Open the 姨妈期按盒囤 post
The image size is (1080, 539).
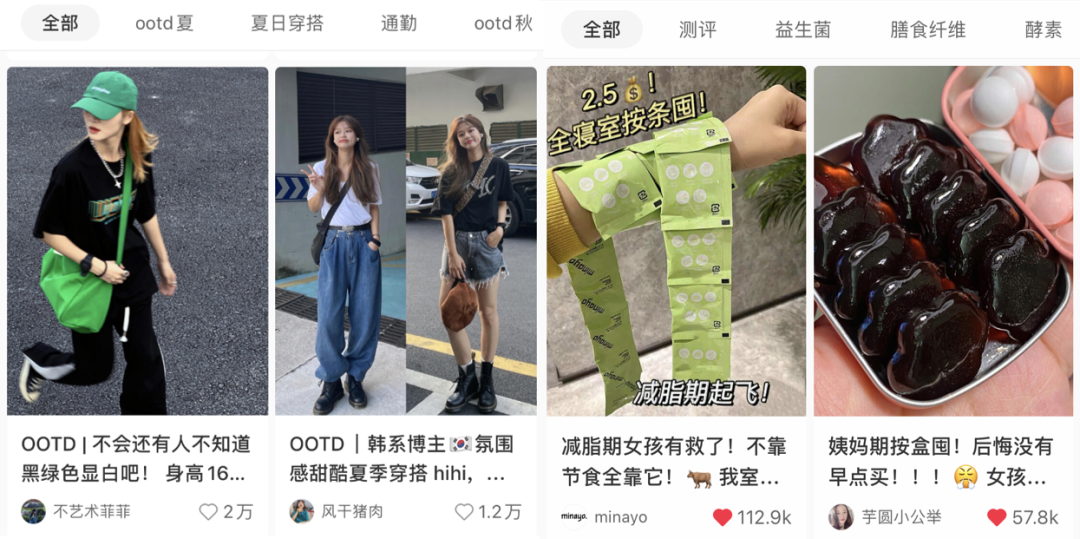(x=943, y=241)
